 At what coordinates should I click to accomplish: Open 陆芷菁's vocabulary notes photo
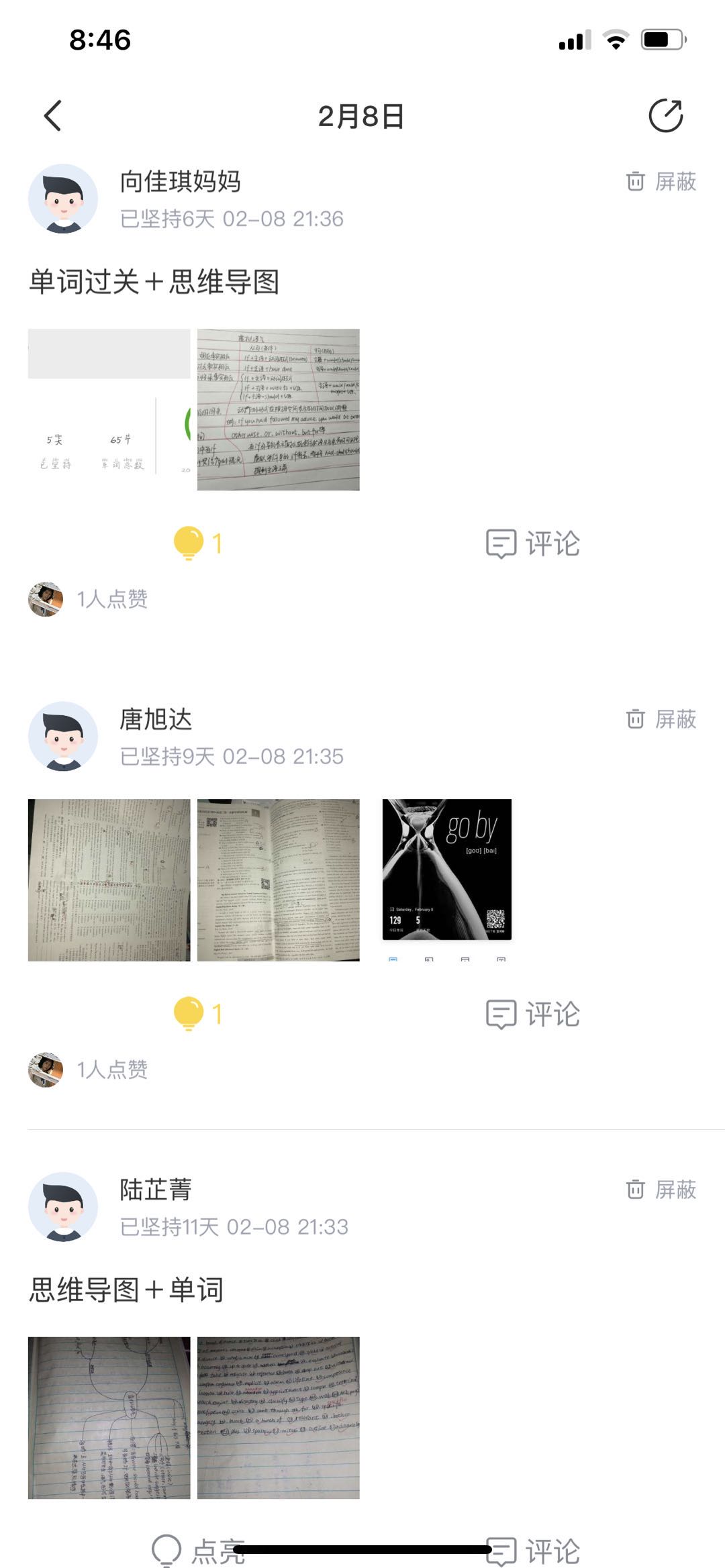pos(278,1418)
